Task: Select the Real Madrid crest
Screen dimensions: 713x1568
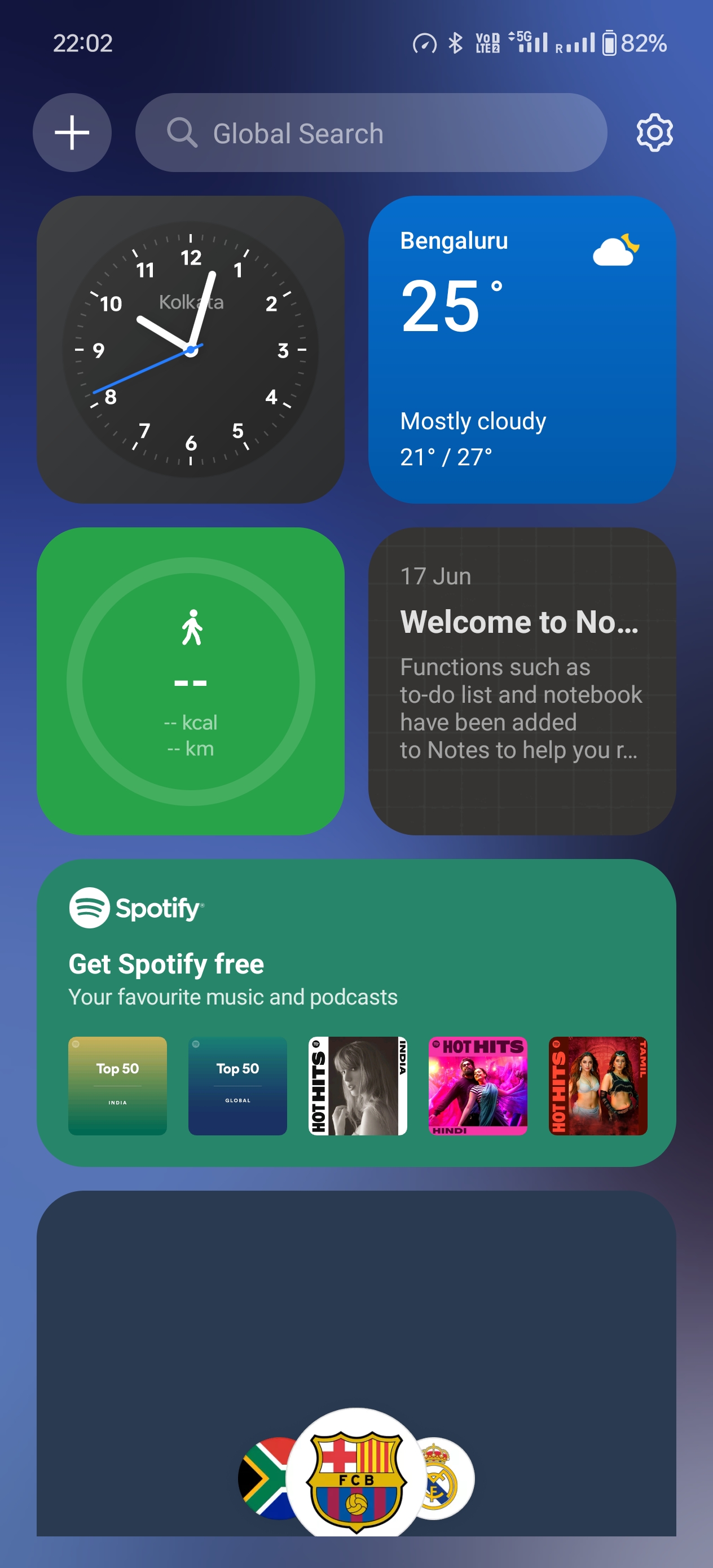Action: tap(446, 1479)
